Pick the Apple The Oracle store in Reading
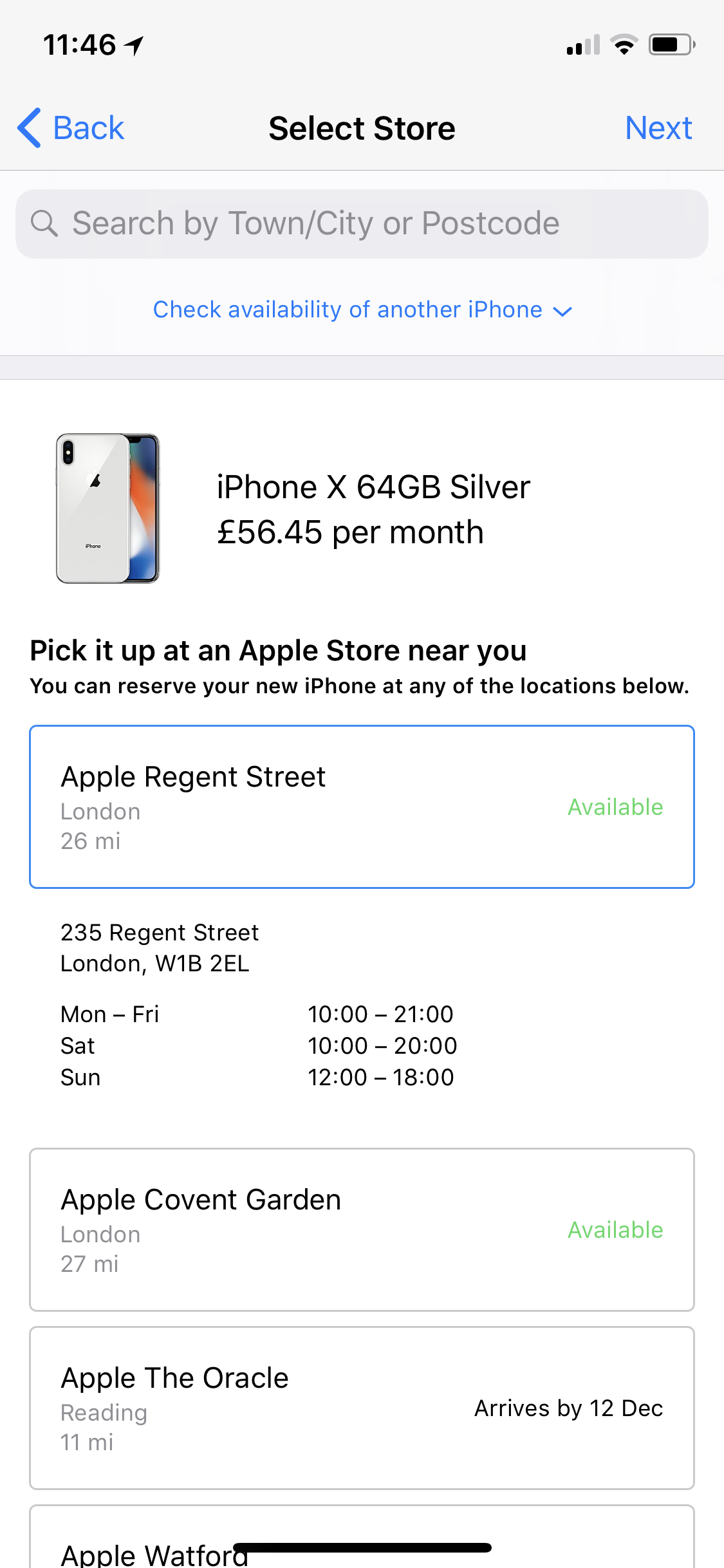Image resolution: width=724 pixels, height=1568 pixels. point(362,1408)
